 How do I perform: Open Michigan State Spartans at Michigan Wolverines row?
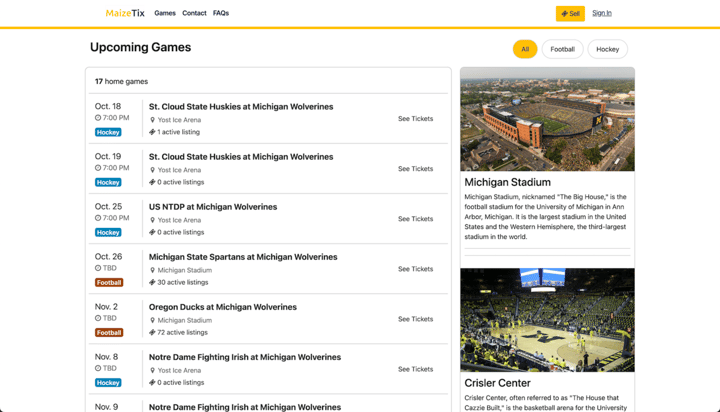tap(243, 257)
